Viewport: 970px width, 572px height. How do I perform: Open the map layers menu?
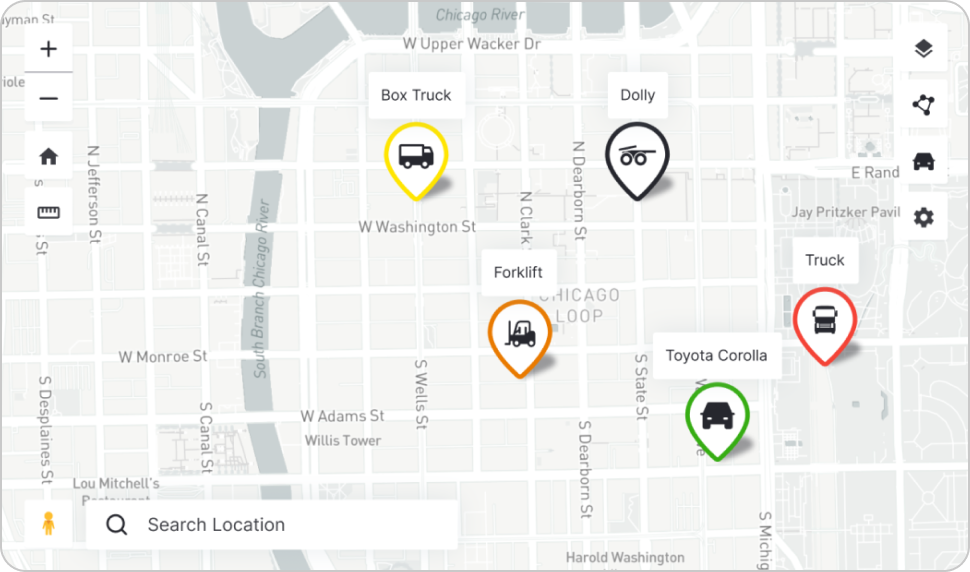[x=923, y=48]
